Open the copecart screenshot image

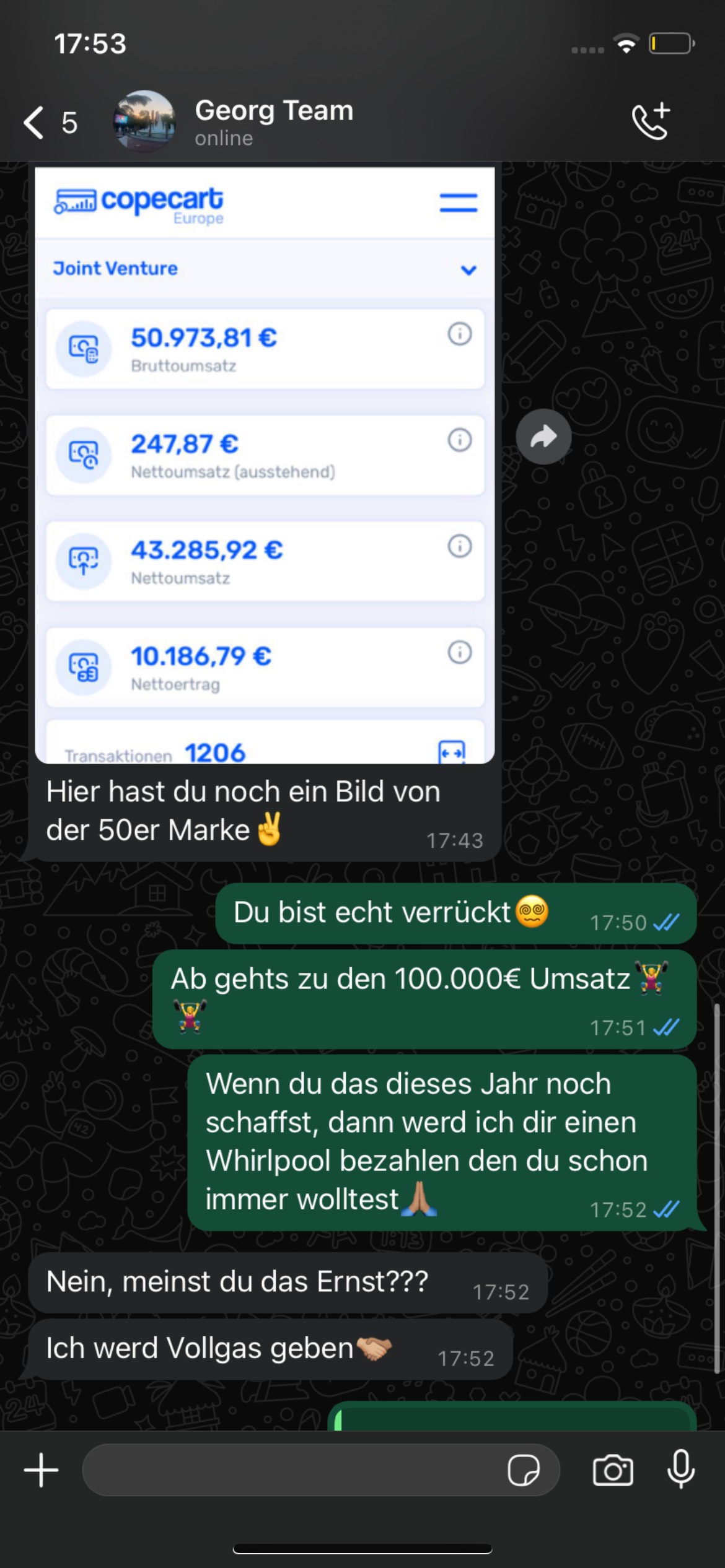[x=265, y=464]
